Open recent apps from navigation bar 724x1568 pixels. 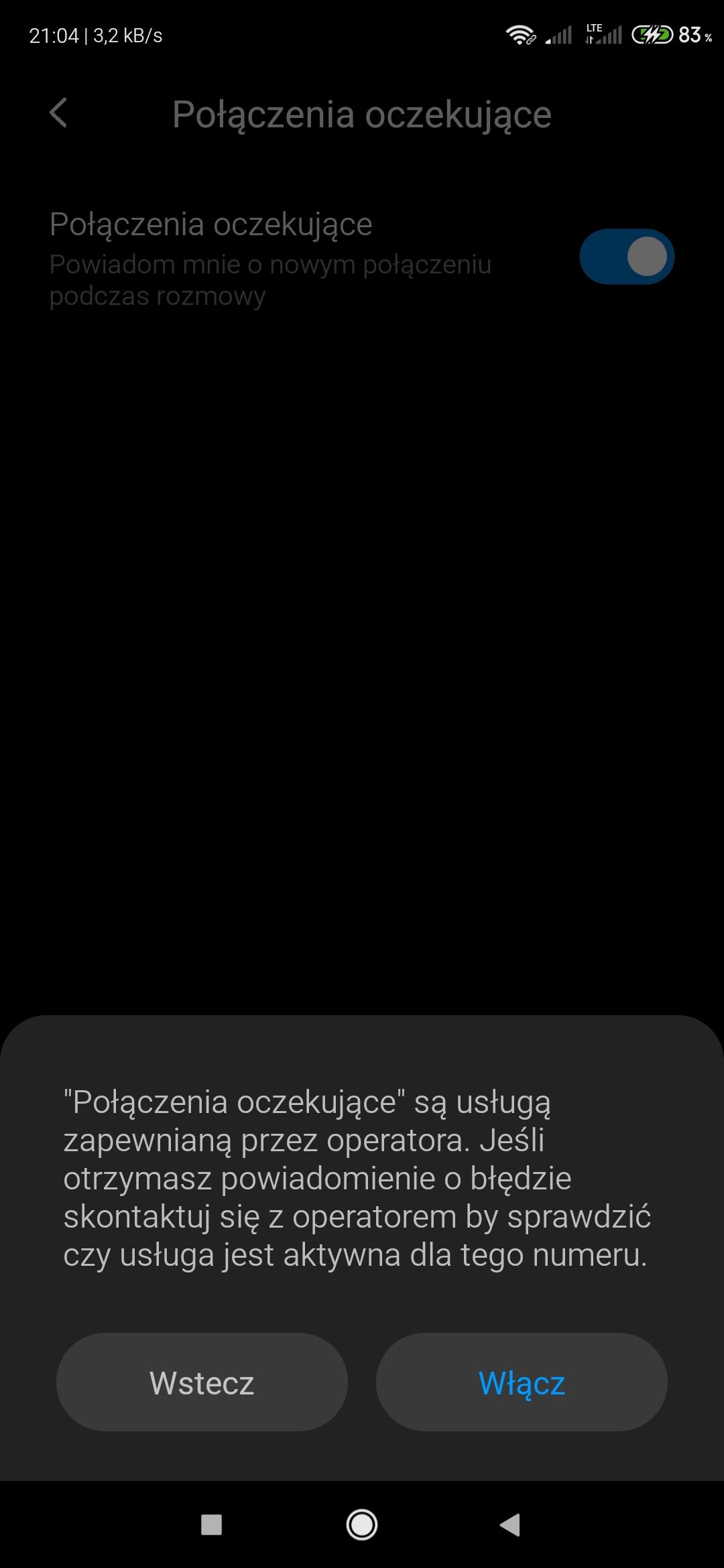(212, 1525)
